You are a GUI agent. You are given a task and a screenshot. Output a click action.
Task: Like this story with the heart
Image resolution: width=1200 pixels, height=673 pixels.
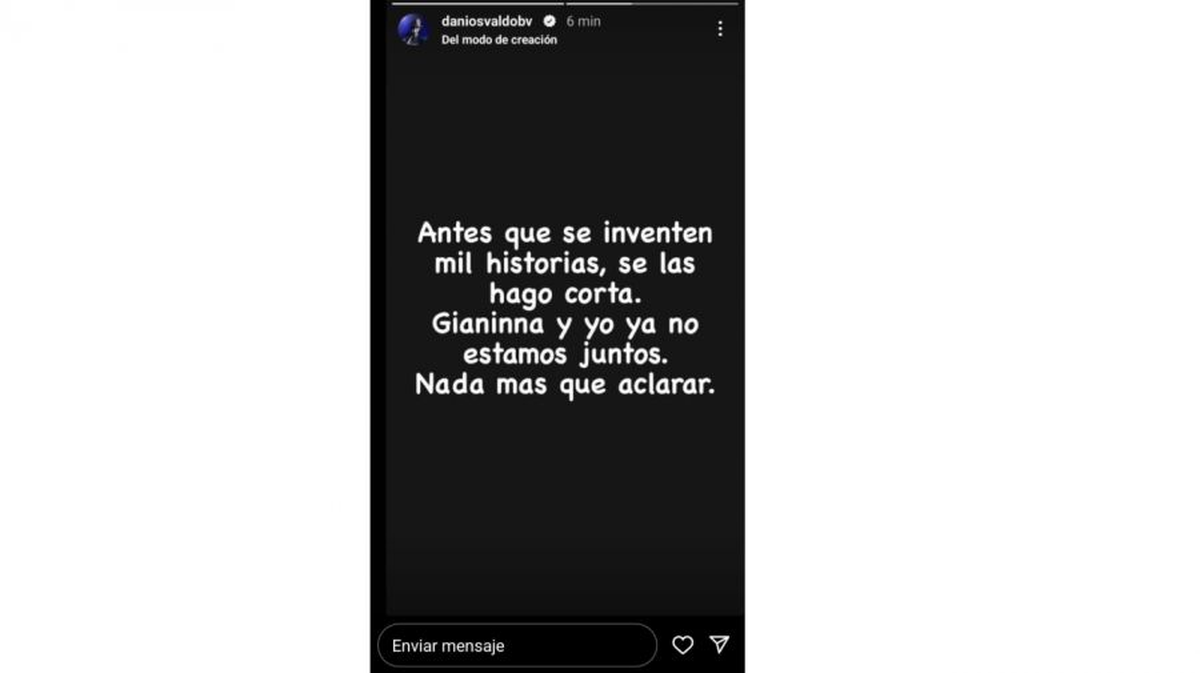682,646
